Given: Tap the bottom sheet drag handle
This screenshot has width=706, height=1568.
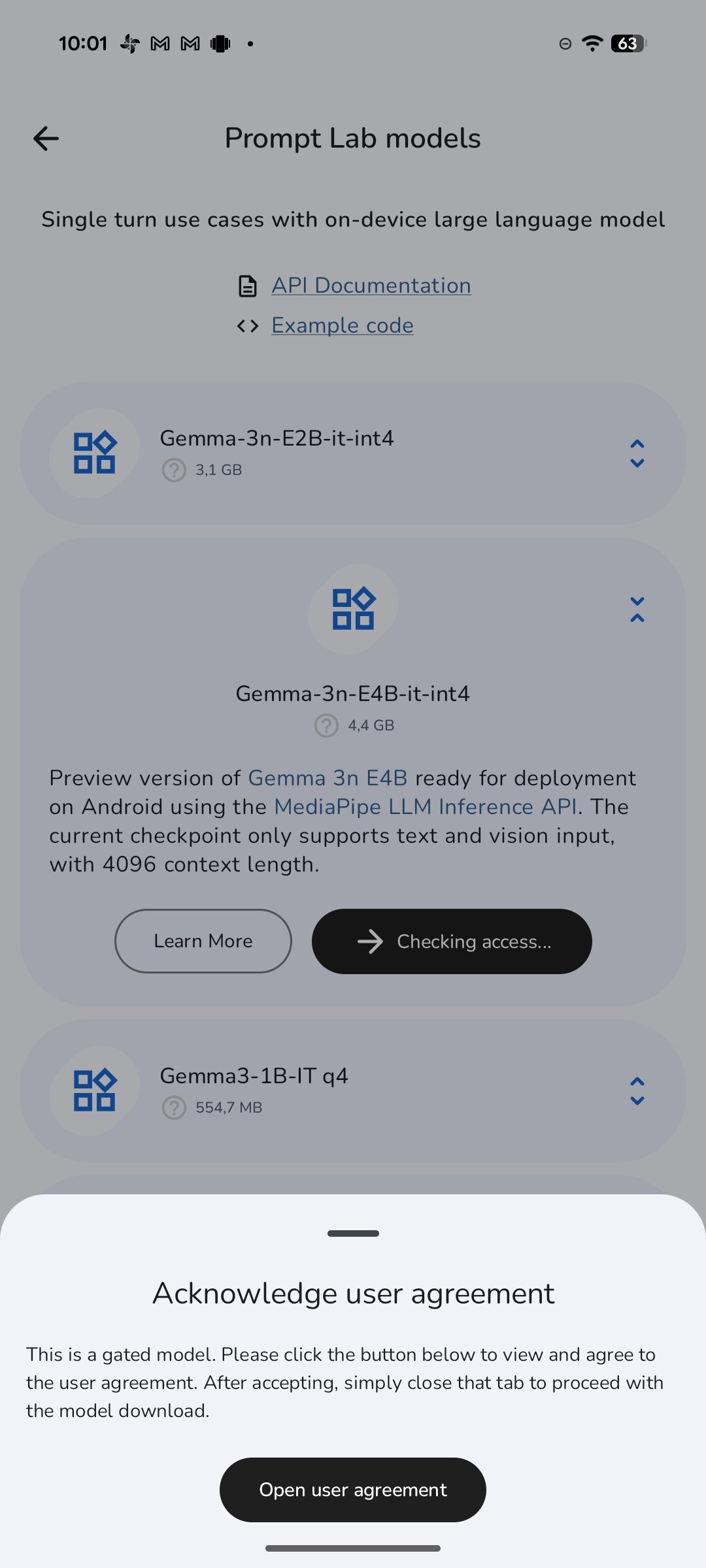Looking at the screenshot, I should pos(353,1233).
